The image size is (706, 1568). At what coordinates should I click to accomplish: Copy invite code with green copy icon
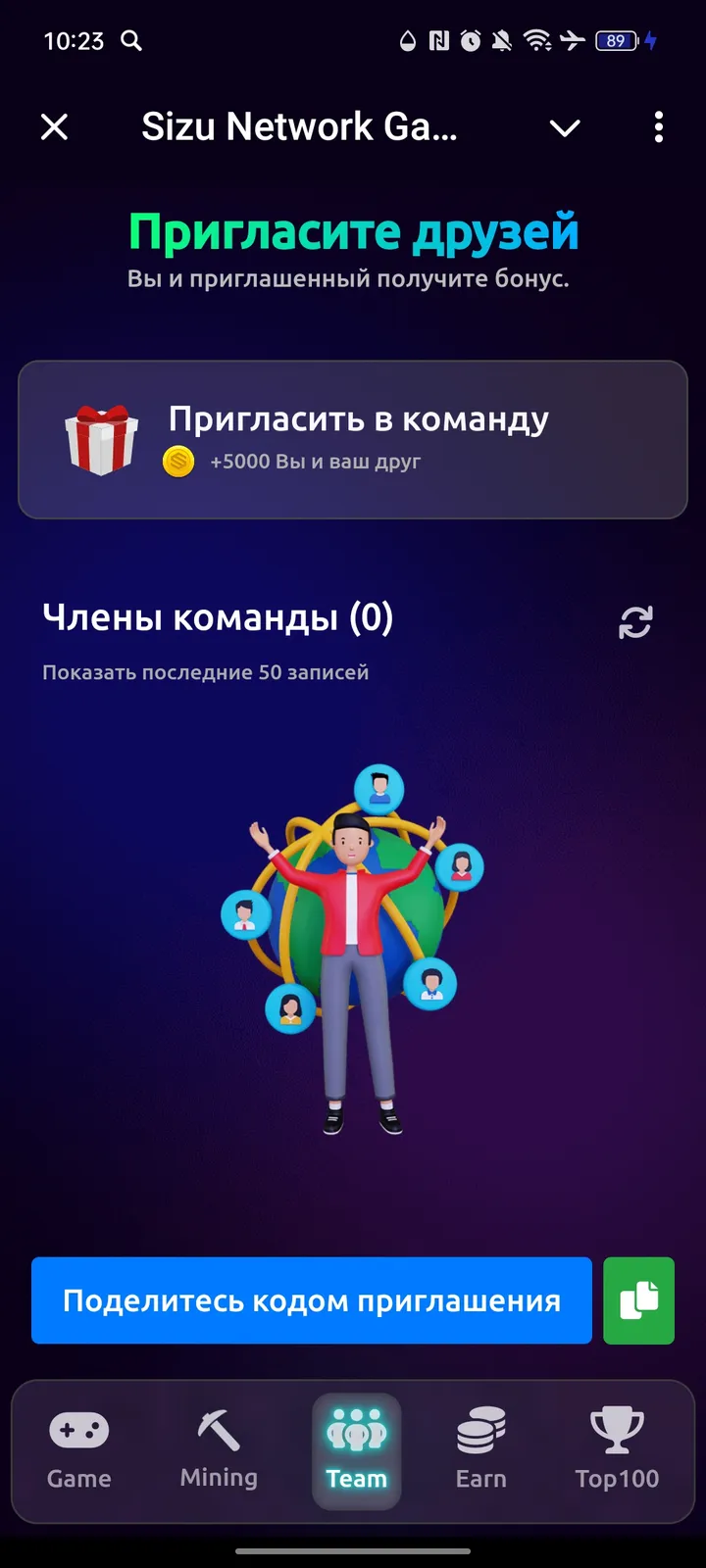point(638,1300)
